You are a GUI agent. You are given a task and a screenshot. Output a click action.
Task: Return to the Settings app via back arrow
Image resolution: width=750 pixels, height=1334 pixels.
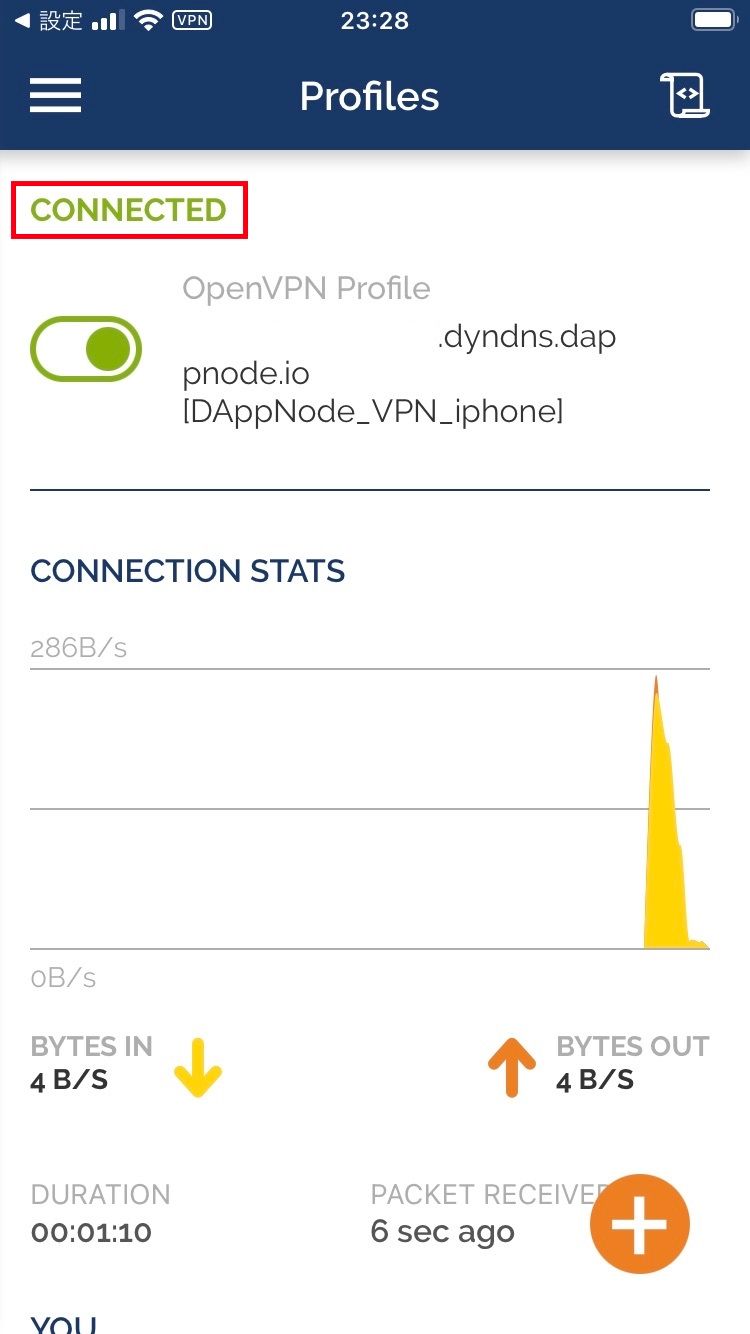point(48,21)
